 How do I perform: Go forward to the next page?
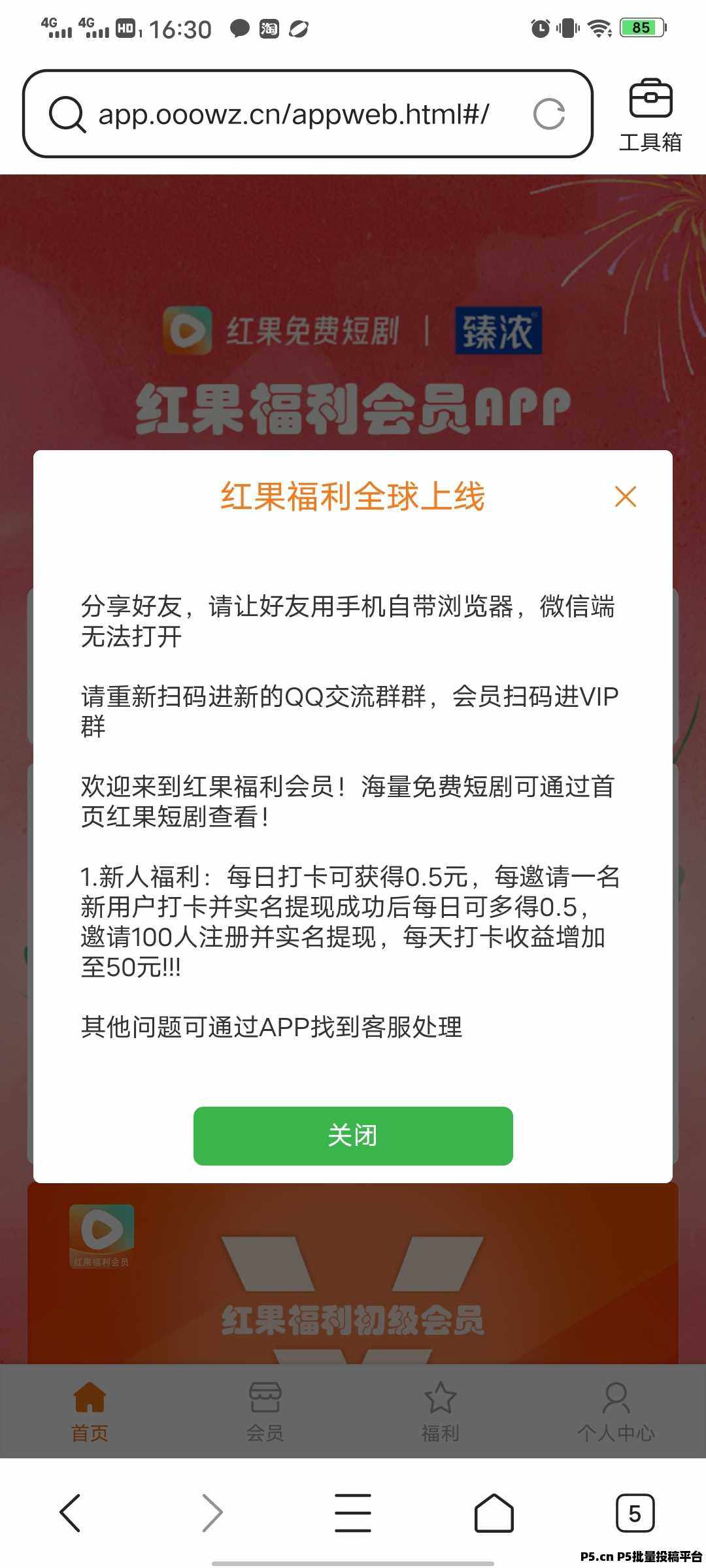[212, 1512]
